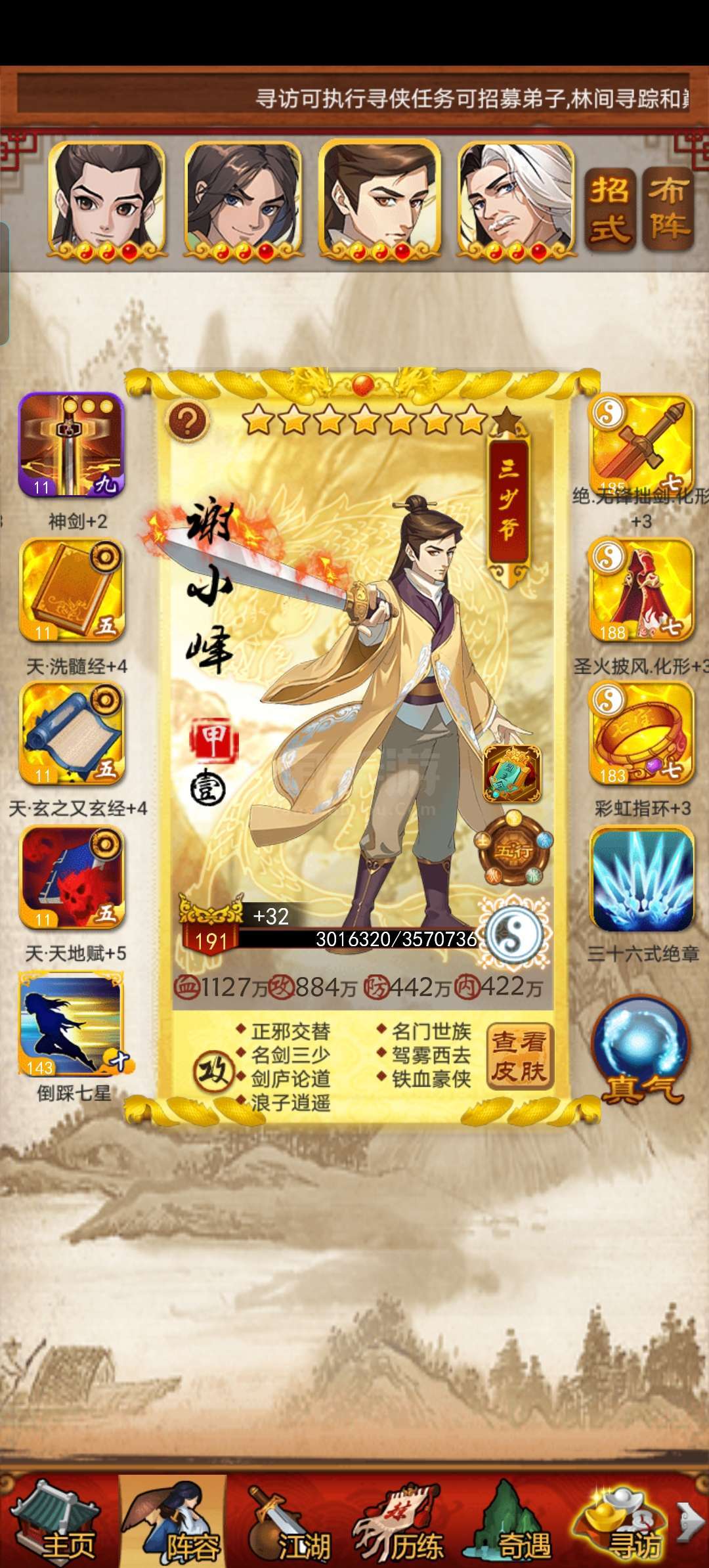Open the 圣火披风 cloak equipment slot

pyautogui.click(x=641, y=590)
